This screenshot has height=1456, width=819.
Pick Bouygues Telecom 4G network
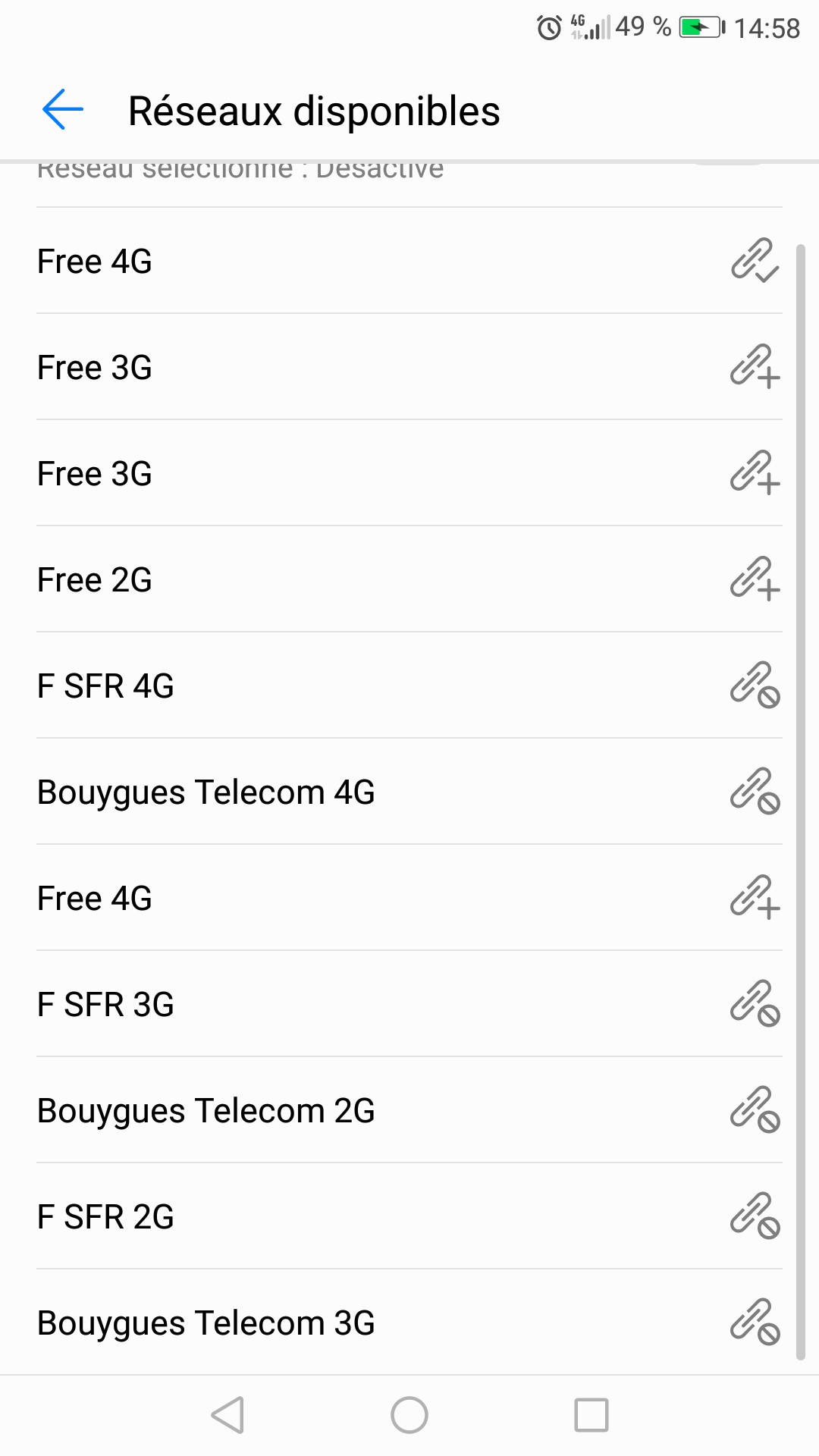tap(409, 792)
